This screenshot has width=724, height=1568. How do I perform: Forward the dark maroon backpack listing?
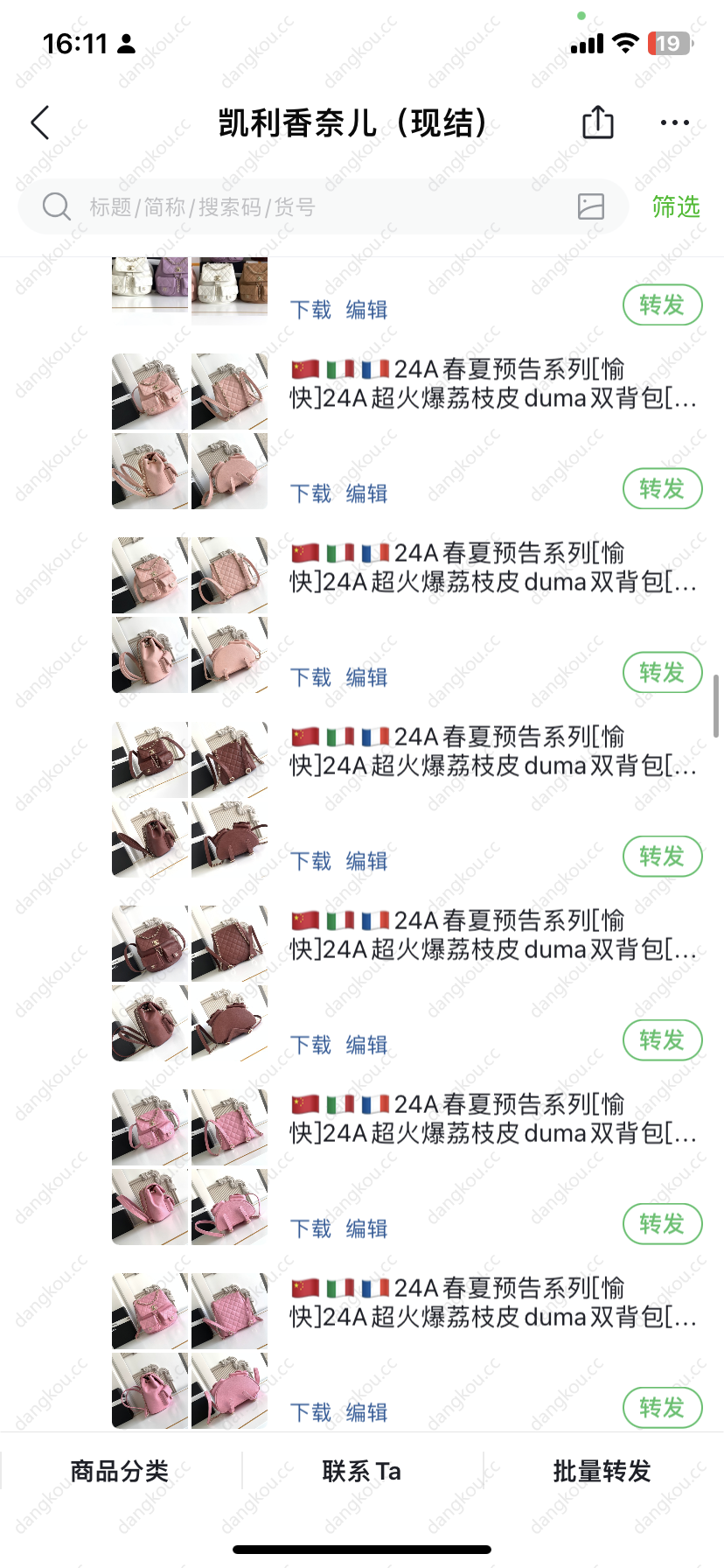(x=662, y=857)
